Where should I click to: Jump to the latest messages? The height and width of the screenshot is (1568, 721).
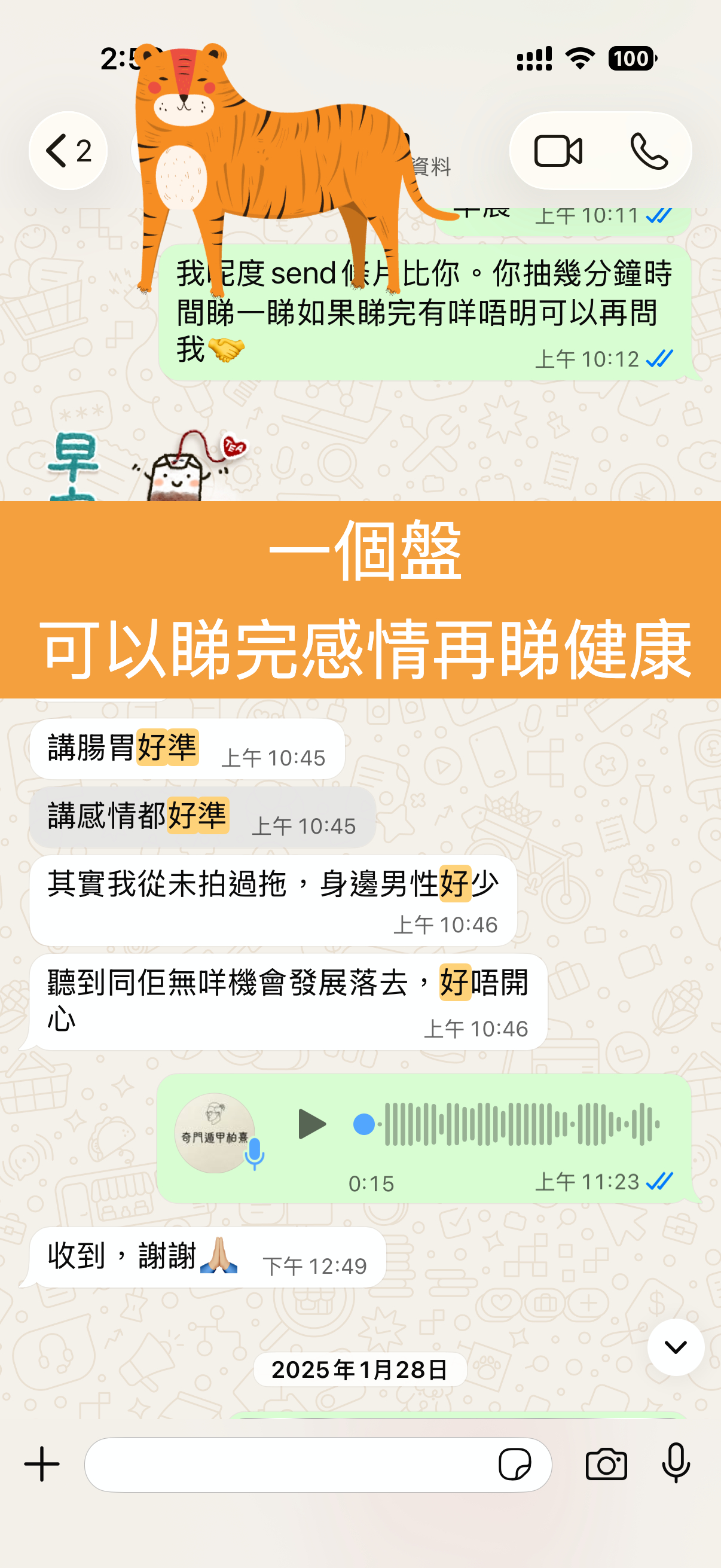coord(676,1347)
